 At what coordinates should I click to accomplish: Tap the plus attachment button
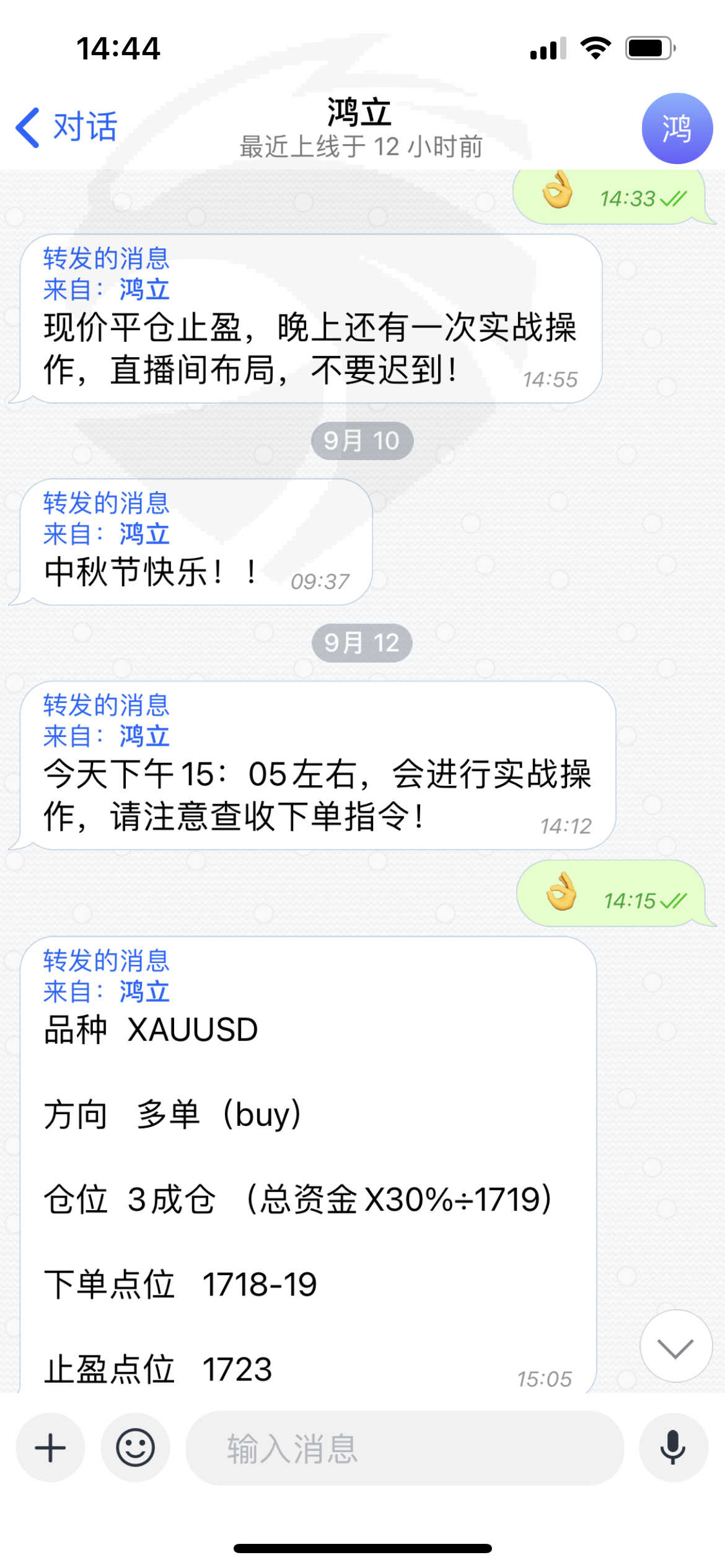pyautogui.click(x=50, y=1448)
